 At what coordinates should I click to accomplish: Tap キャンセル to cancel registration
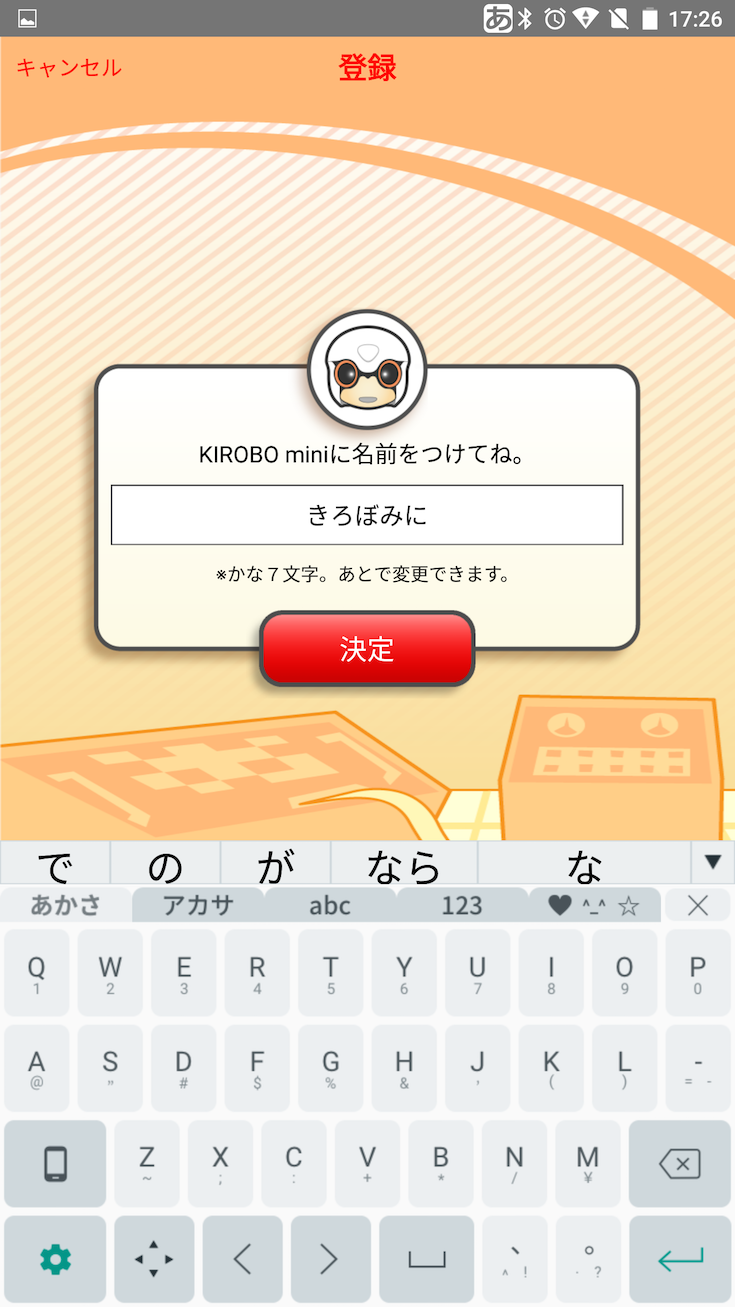pyautogui.click(x=69, y=68)
